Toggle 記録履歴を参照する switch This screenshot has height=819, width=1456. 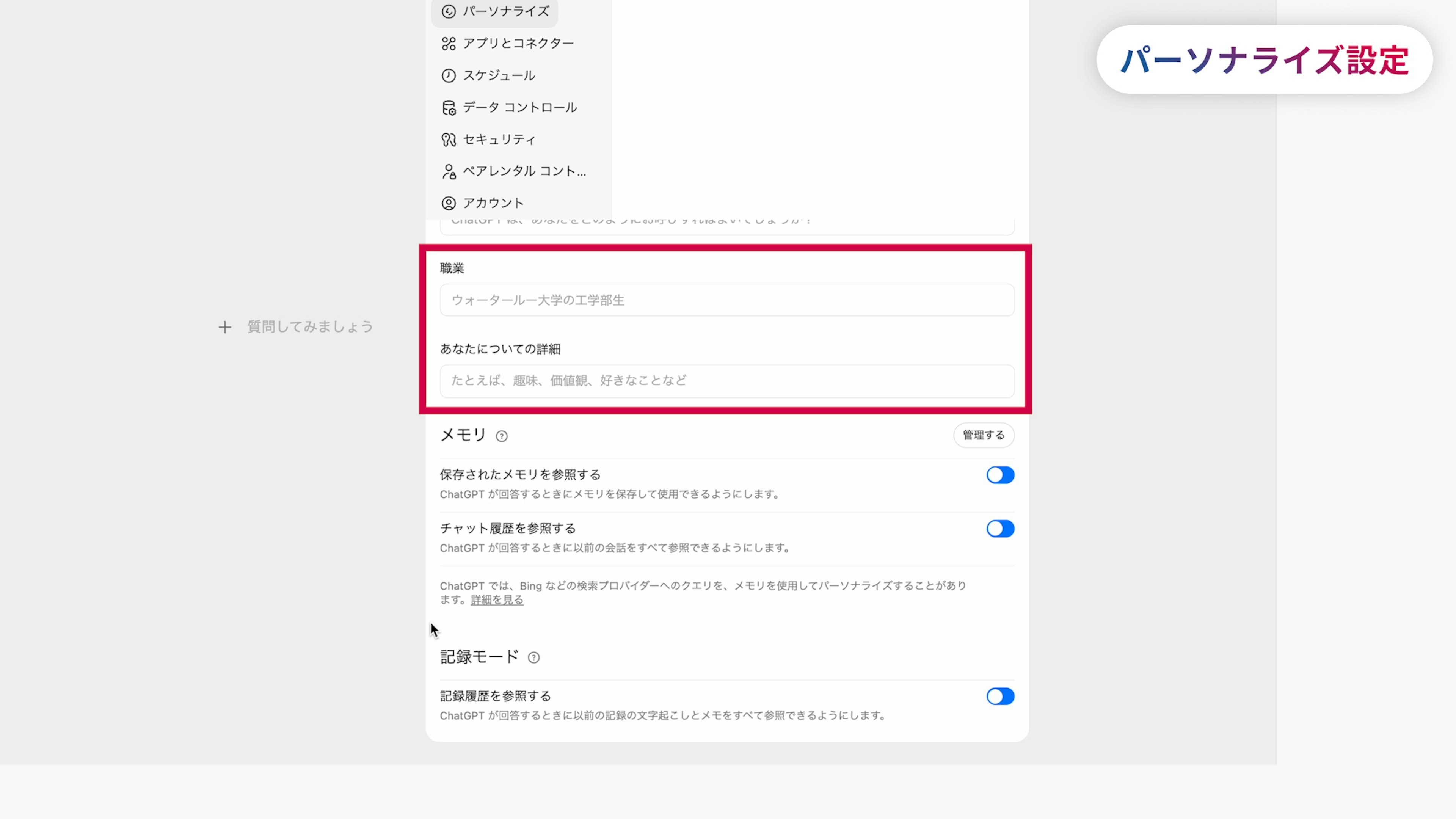tap(1000, 697)
